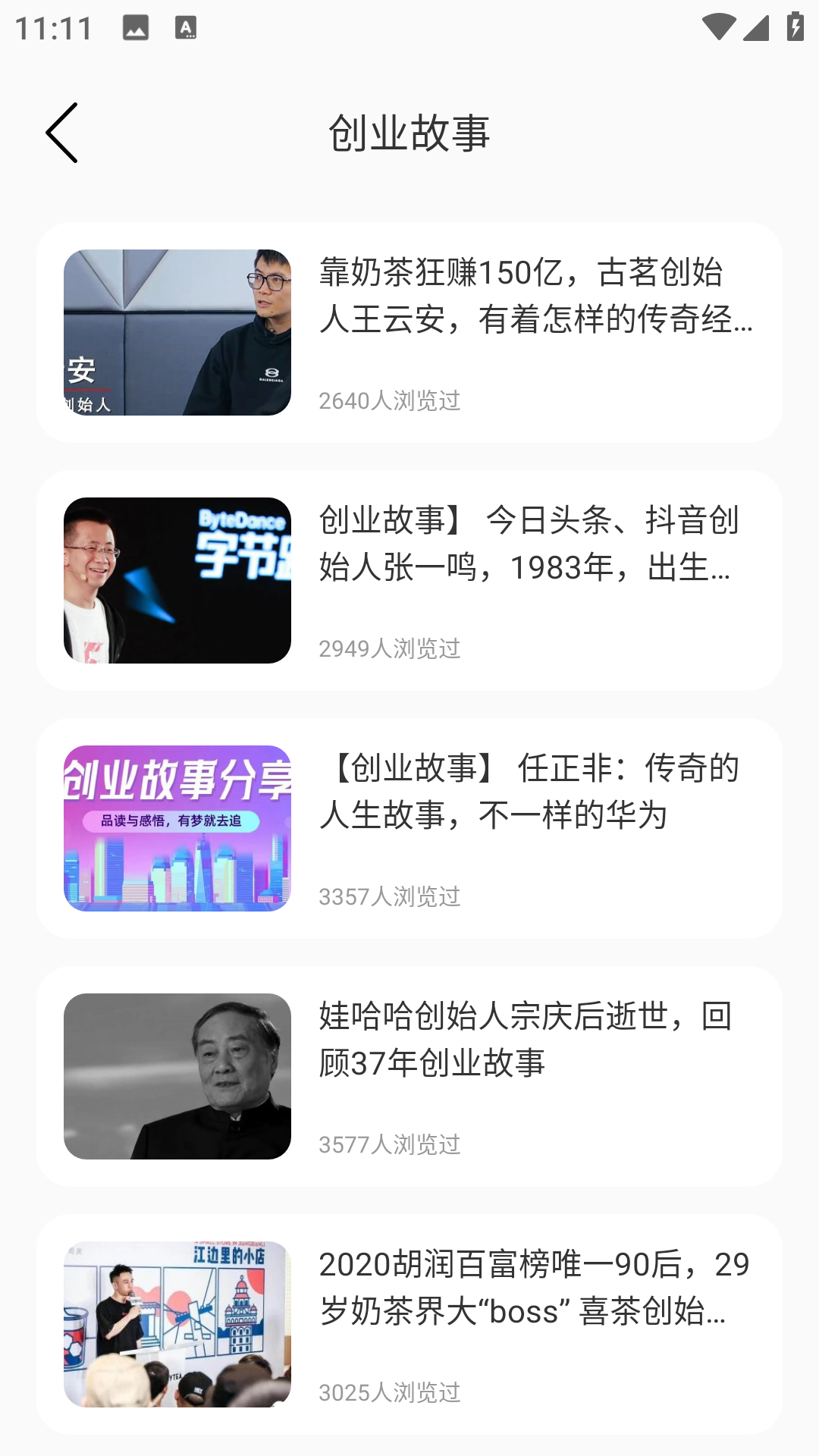Tap the 创业故事分享 purple thumbnail

tap(178, 828)
